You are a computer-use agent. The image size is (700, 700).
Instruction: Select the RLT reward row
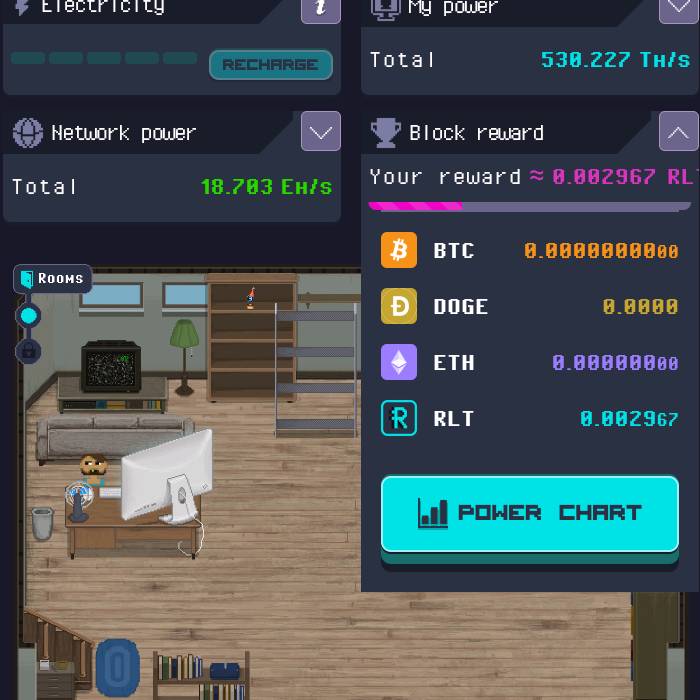(x=529, y=418)
